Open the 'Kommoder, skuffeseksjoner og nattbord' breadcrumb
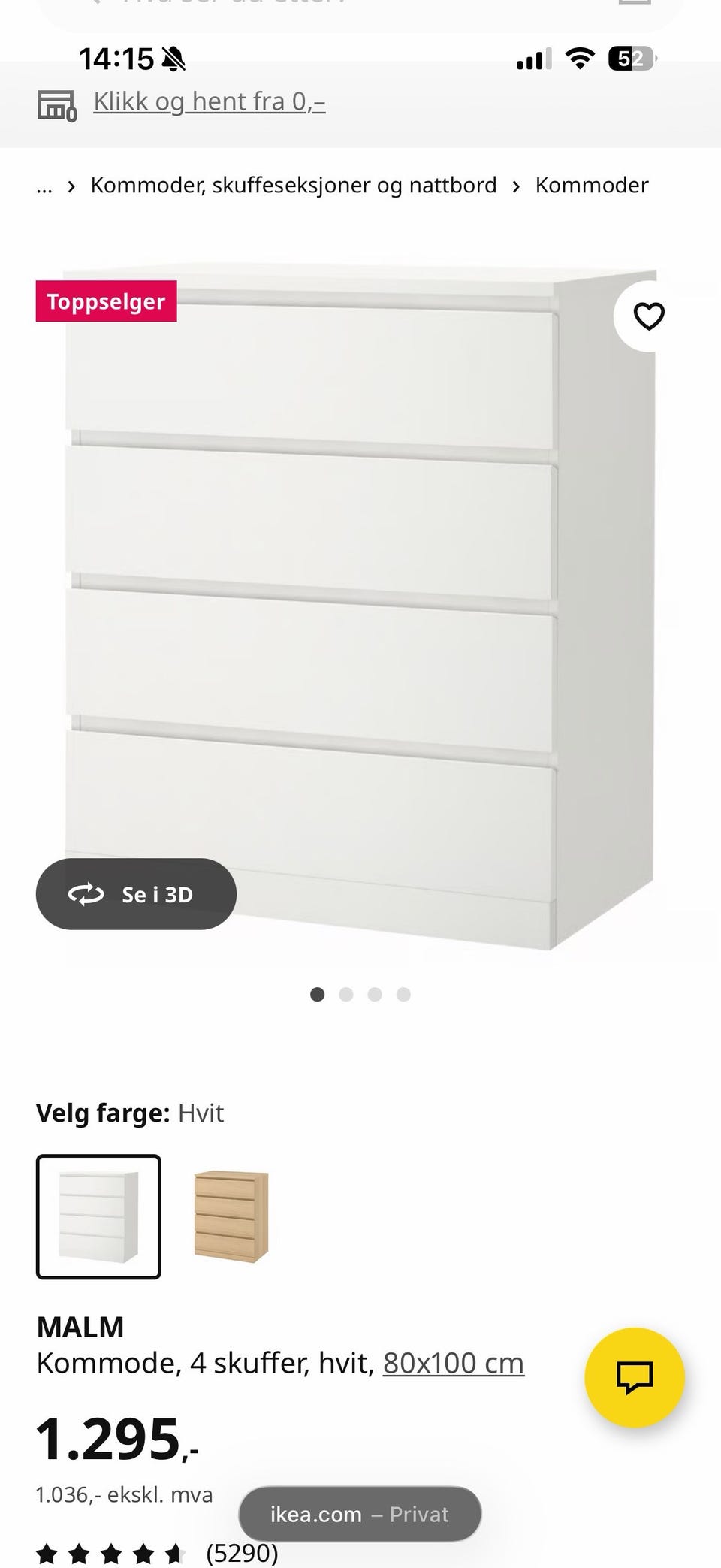 point(292,185)
